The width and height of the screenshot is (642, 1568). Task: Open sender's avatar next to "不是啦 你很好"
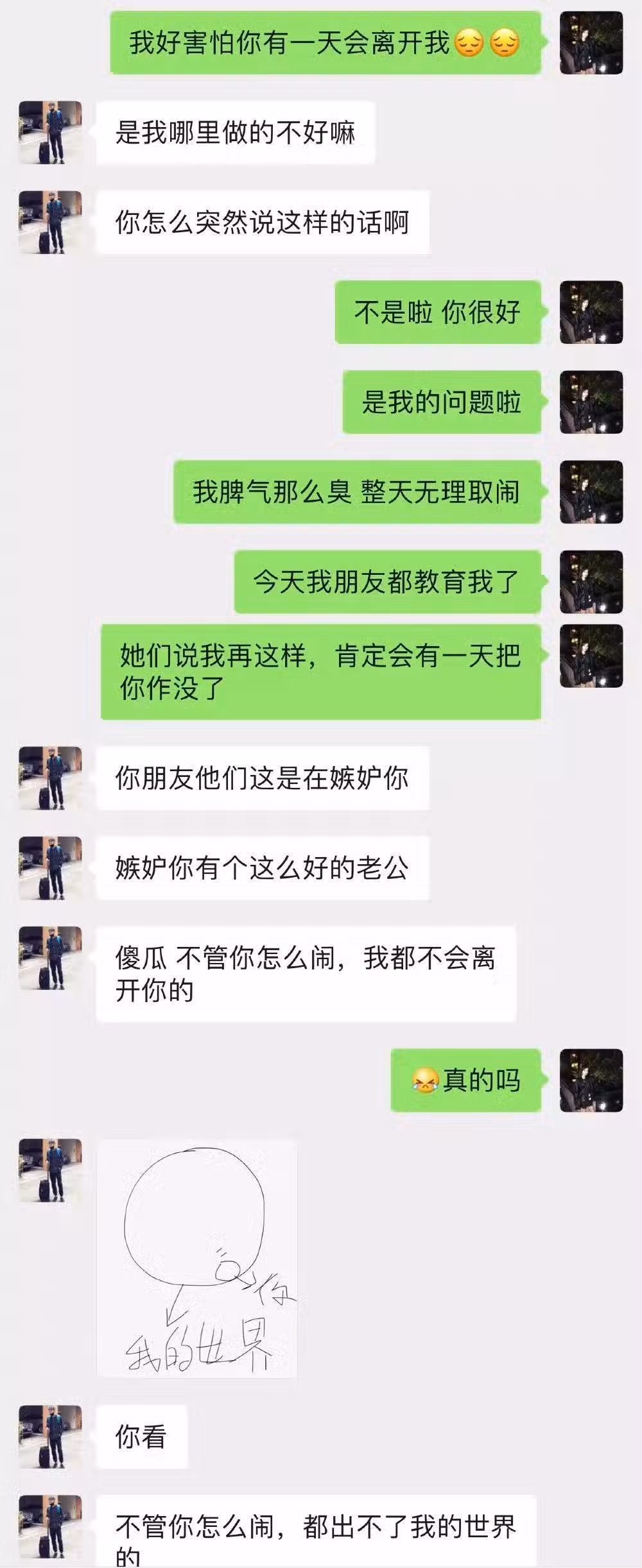coord(591,312)
